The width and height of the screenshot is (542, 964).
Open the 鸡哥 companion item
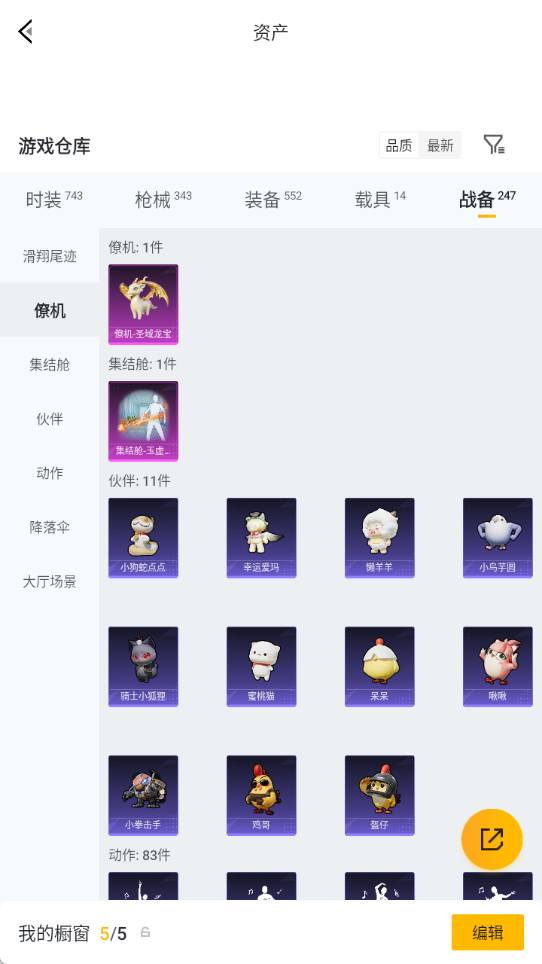pos(261,795)
